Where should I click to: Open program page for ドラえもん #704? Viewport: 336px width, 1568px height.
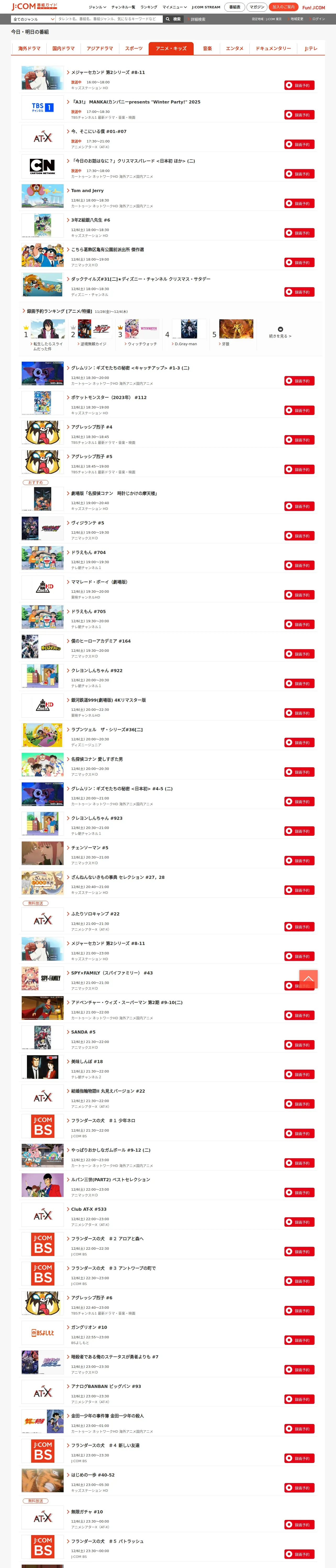coord(88,553)
